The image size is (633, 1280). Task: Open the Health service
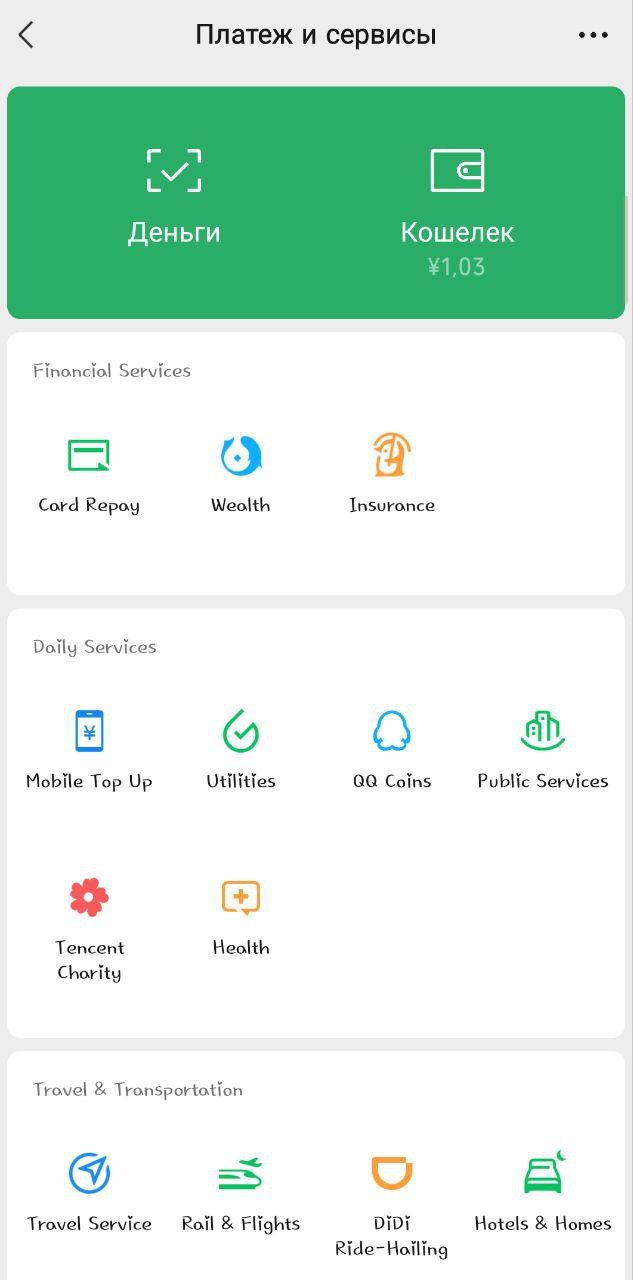coord(241,917)
